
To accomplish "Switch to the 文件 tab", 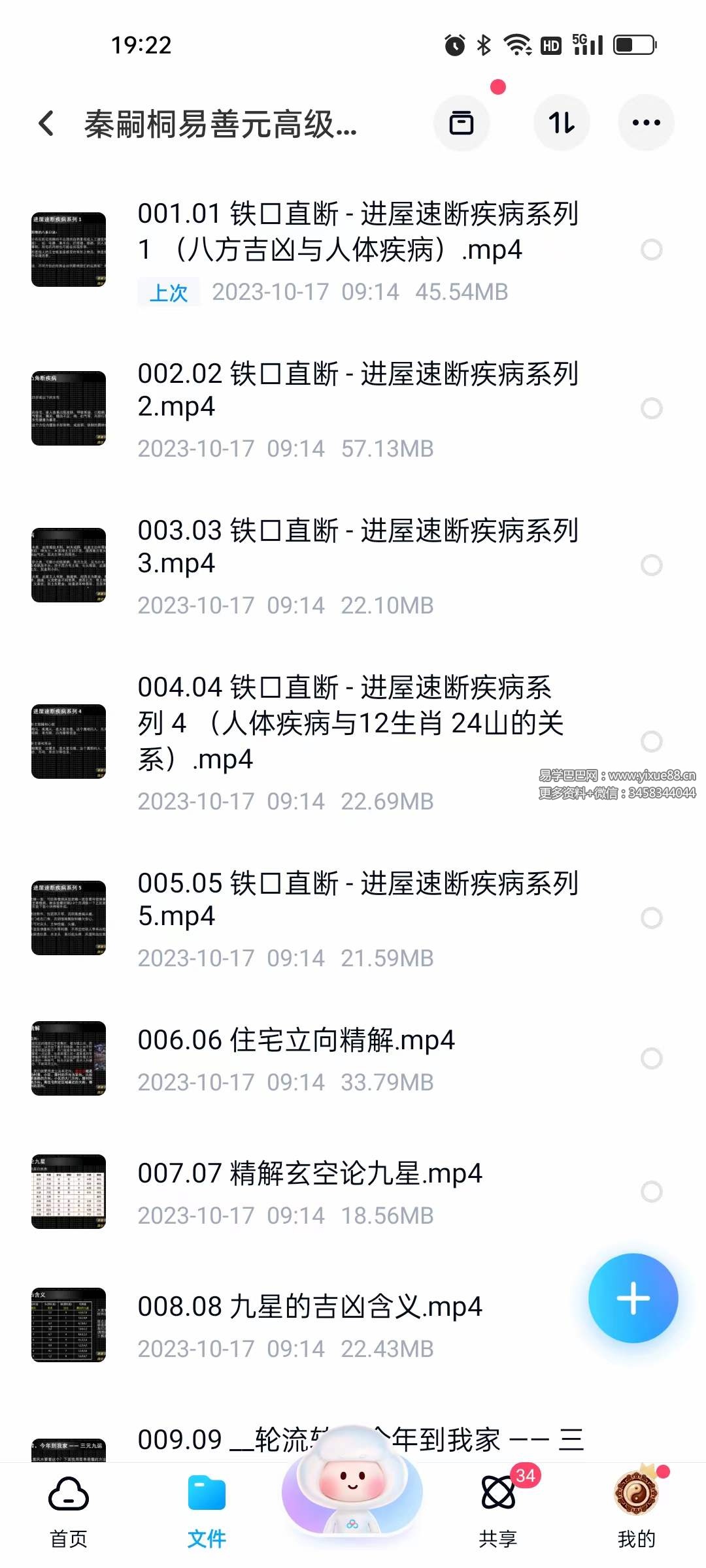I will point(207,1511).
